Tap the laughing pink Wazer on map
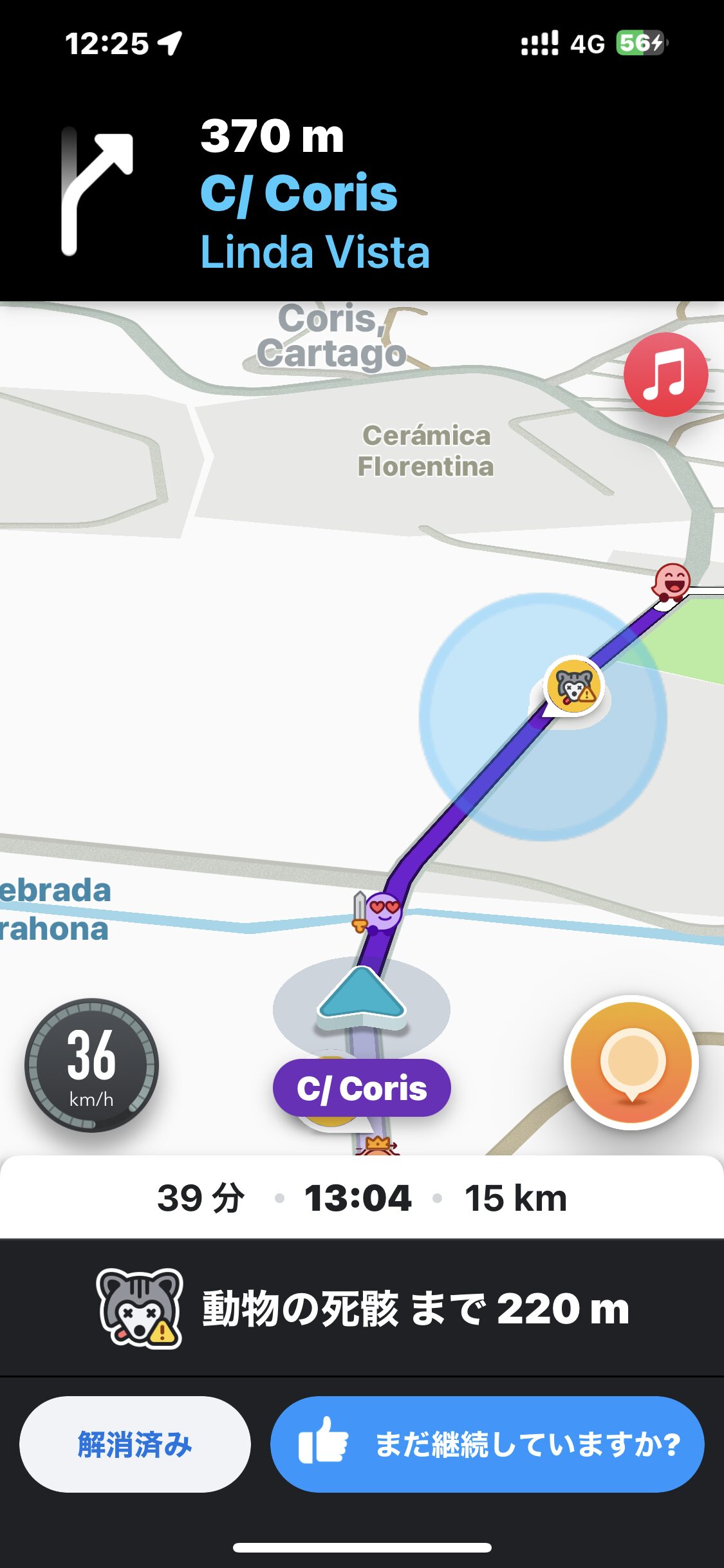This screenshot has height=1568, width=724. click(x=672, y=581)
